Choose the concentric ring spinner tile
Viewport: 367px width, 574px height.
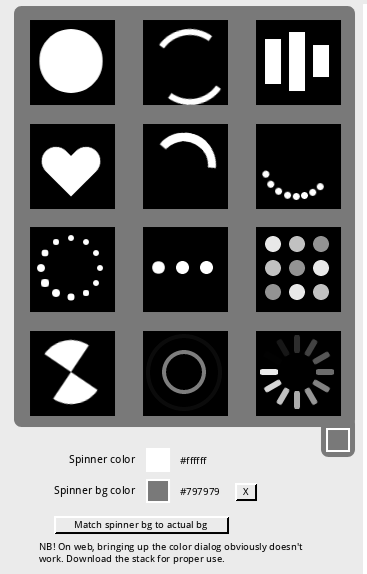[185, 373]
